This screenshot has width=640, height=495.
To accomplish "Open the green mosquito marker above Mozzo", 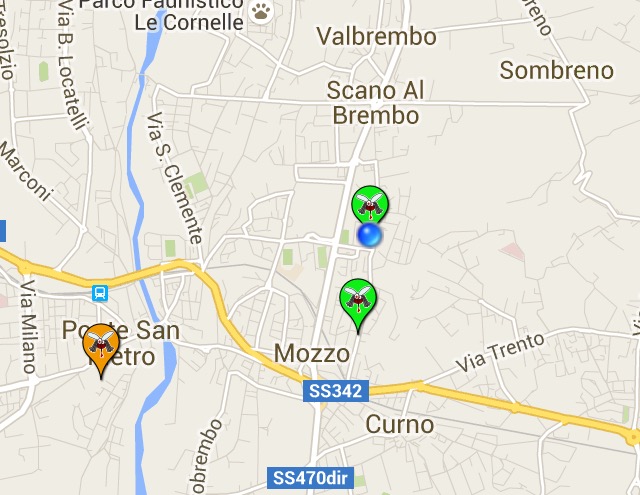I will click(x=357, y=299).
